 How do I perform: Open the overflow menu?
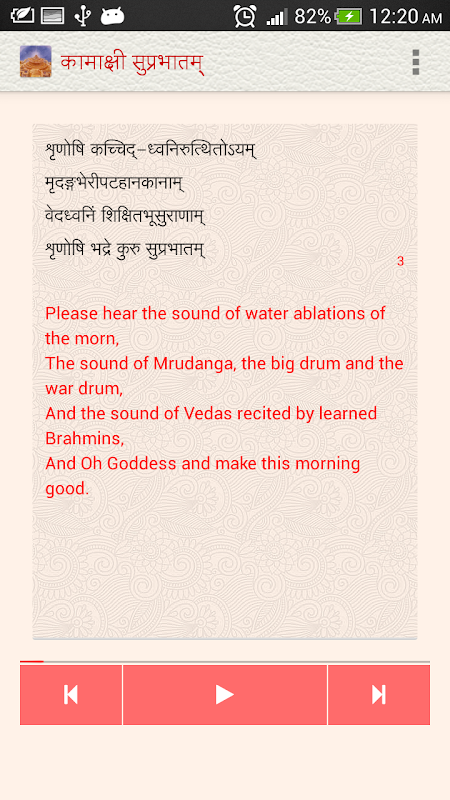click(x=416, y=62)
